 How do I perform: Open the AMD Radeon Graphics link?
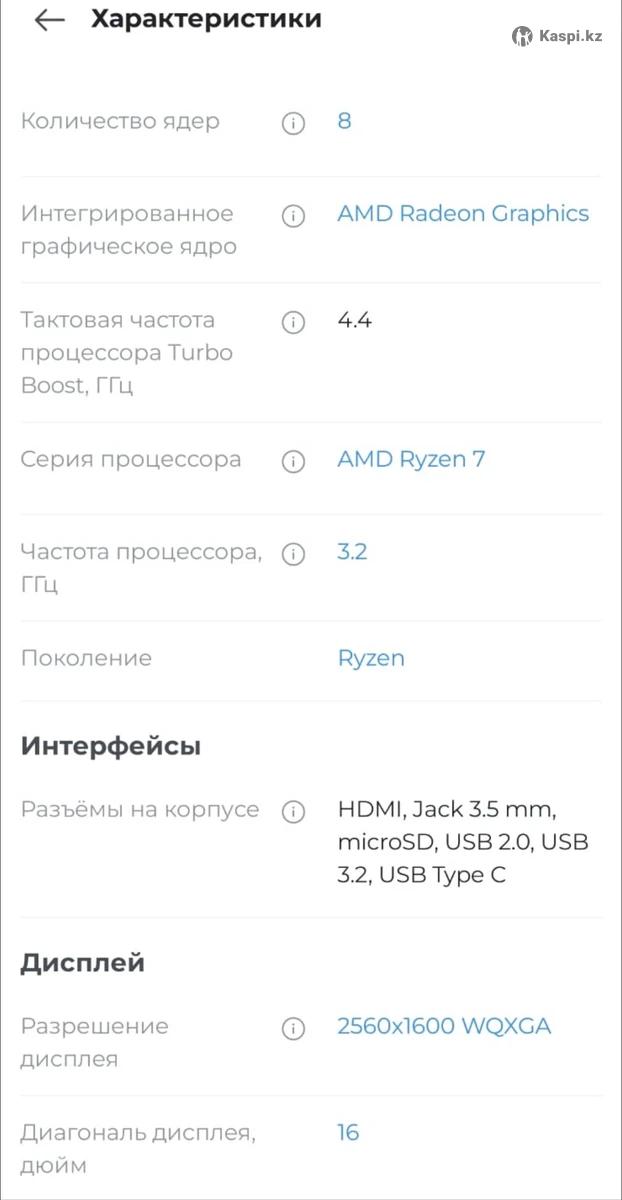tap(463, 214)
